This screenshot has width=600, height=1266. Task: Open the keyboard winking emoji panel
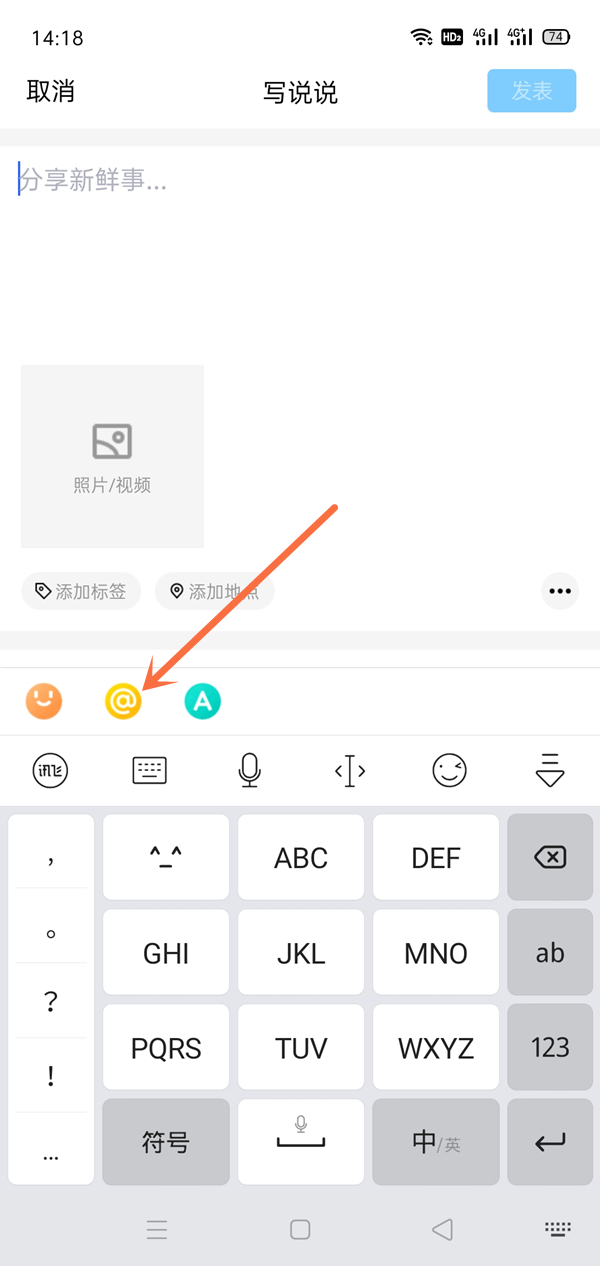pyautogui.click(x=450, y=770)
